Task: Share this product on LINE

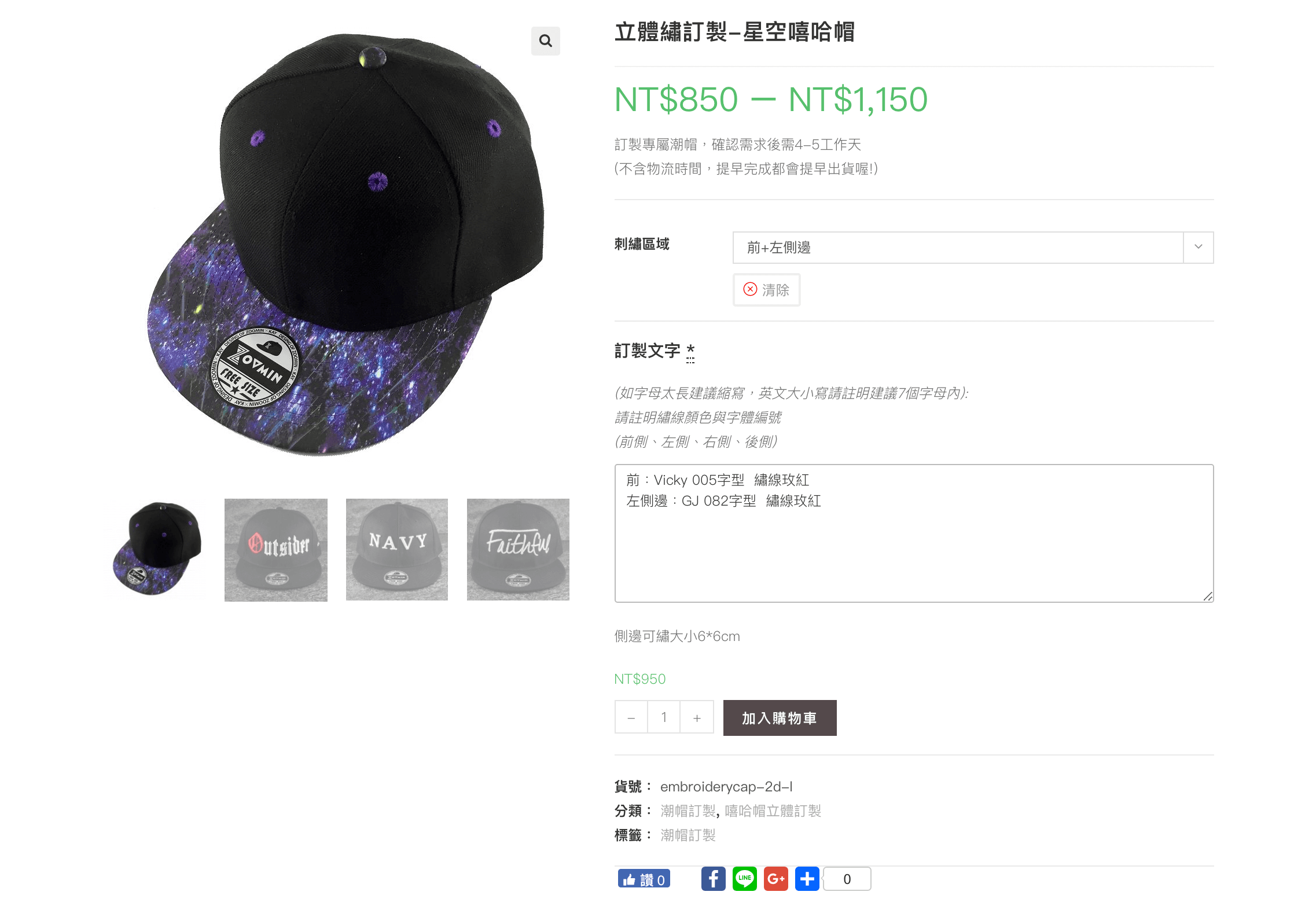Action: click(744, 879)
